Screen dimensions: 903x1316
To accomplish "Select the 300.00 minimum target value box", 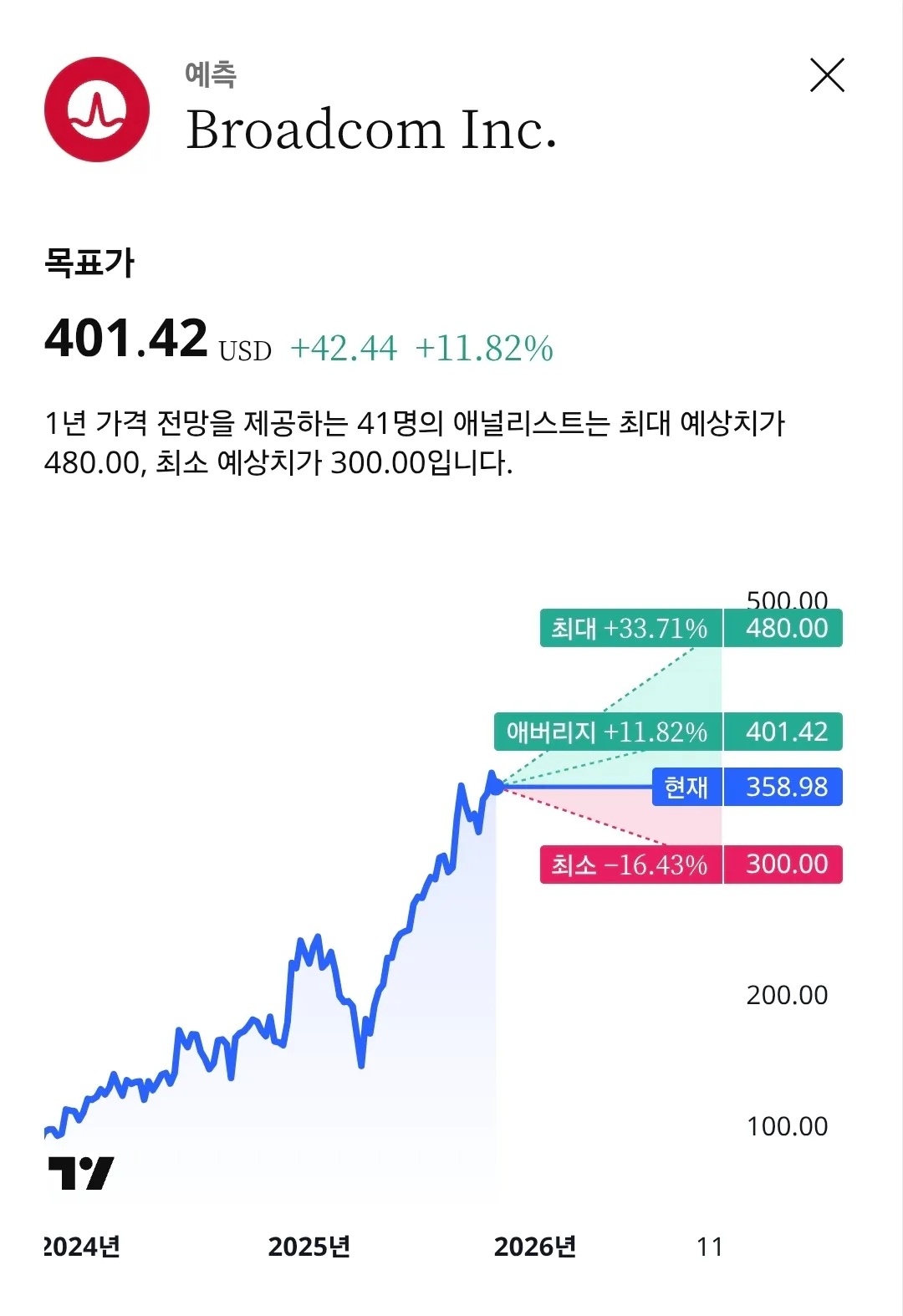I will (x=783, y=865).
